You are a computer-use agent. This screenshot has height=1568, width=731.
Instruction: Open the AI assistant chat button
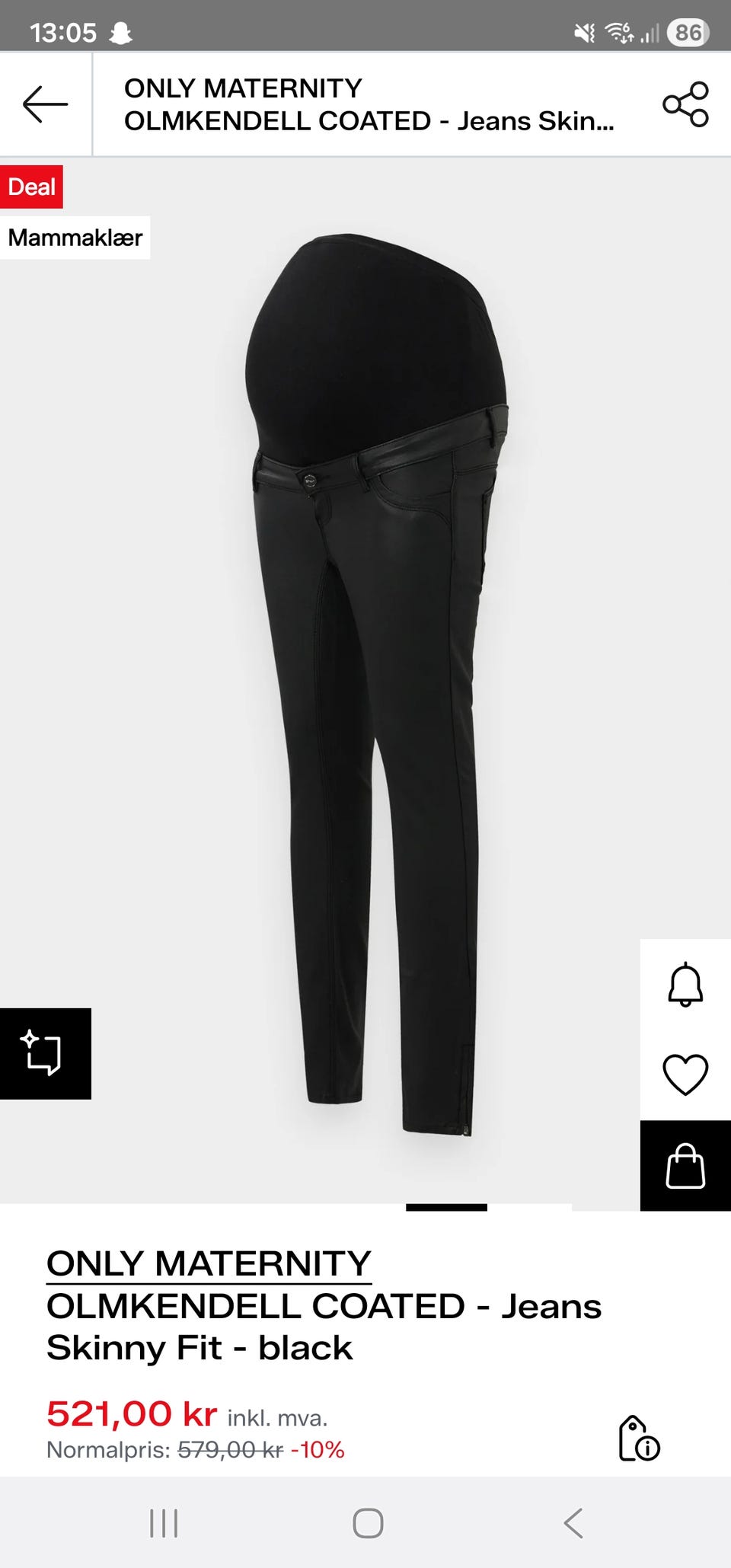(x=45, y=1053)
